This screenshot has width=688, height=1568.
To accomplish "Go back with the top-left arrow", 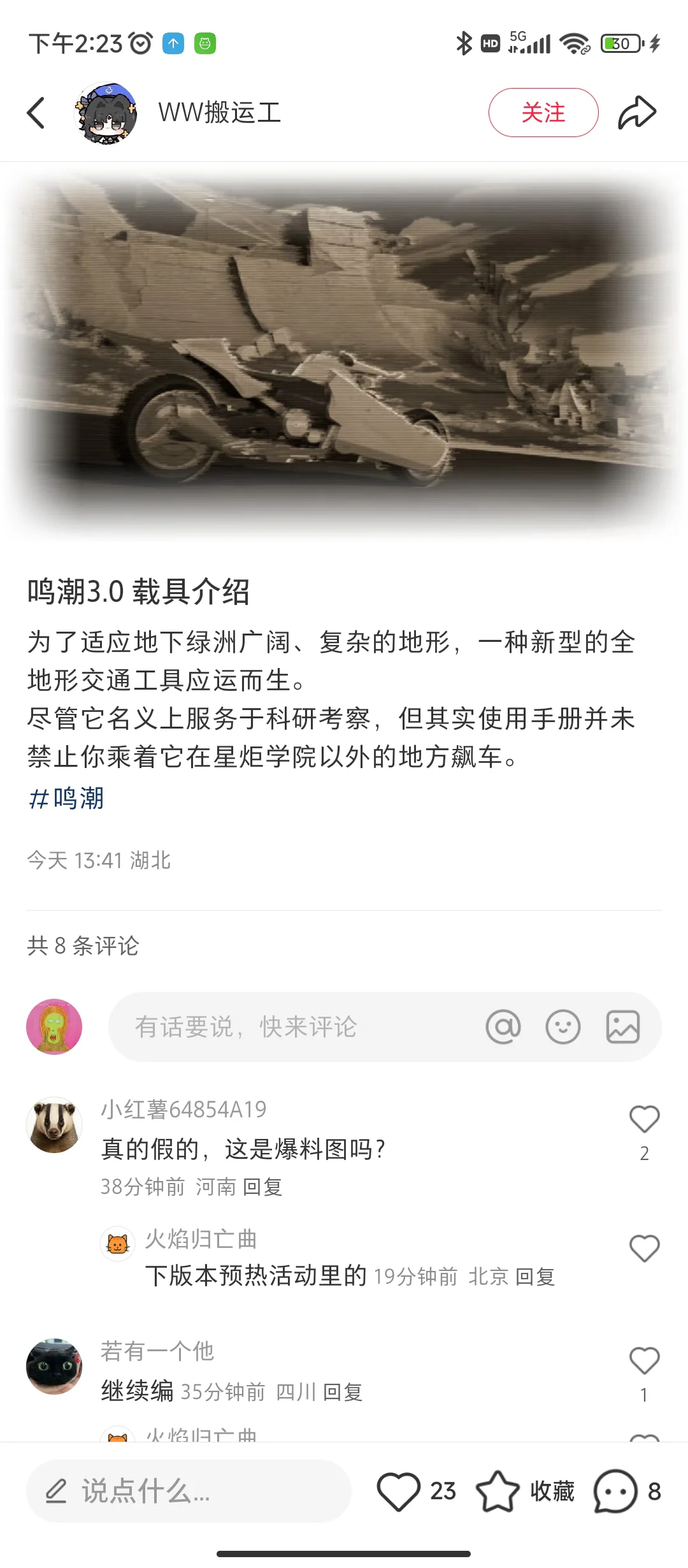I will (36, 113).
